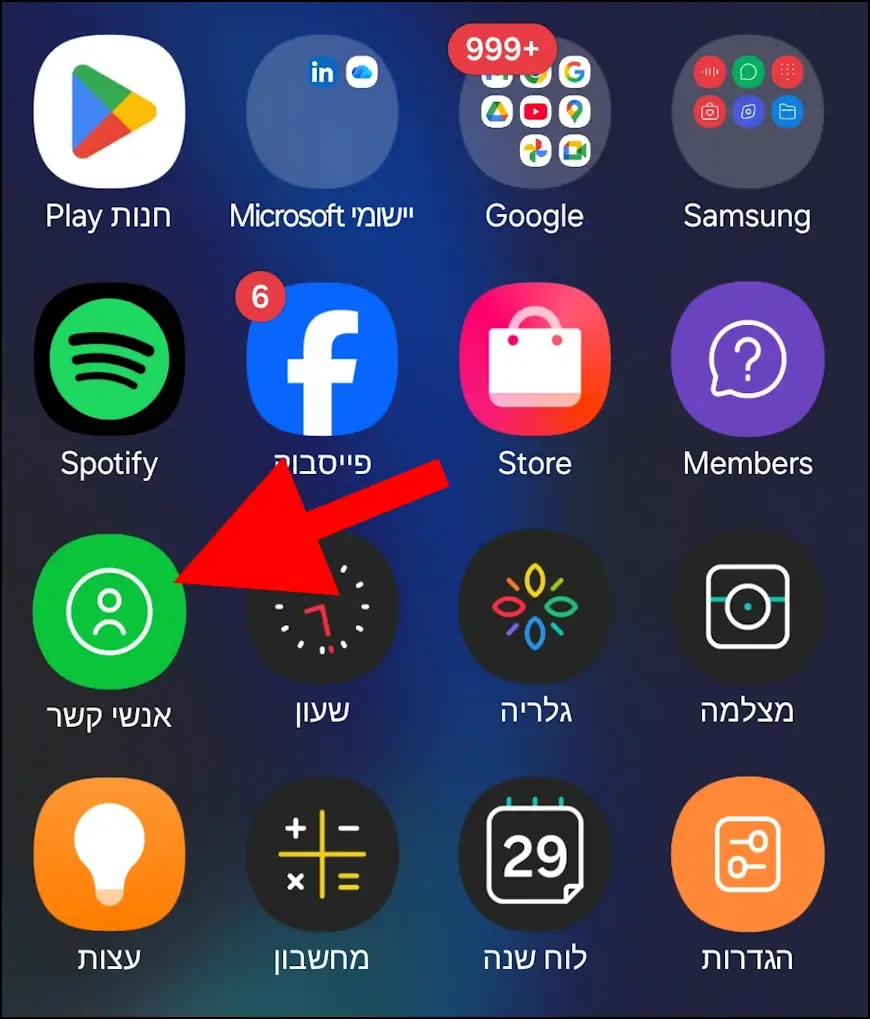The height and width of the screenshot is (1019, 870).
Task: Open the Camera app (מצלמה)
Action: point(747,607)
